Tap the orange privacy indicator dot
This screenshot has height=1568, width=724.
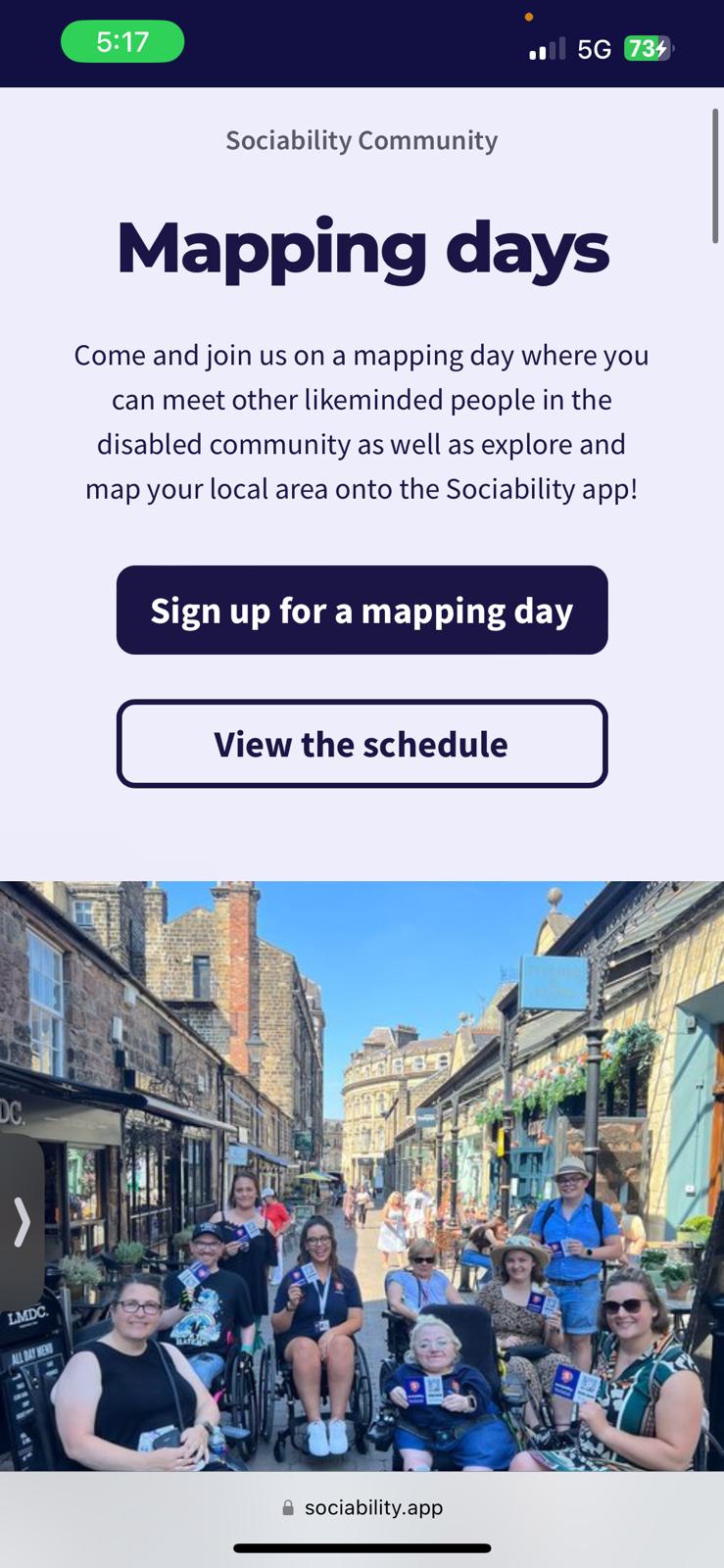(529, 16)
